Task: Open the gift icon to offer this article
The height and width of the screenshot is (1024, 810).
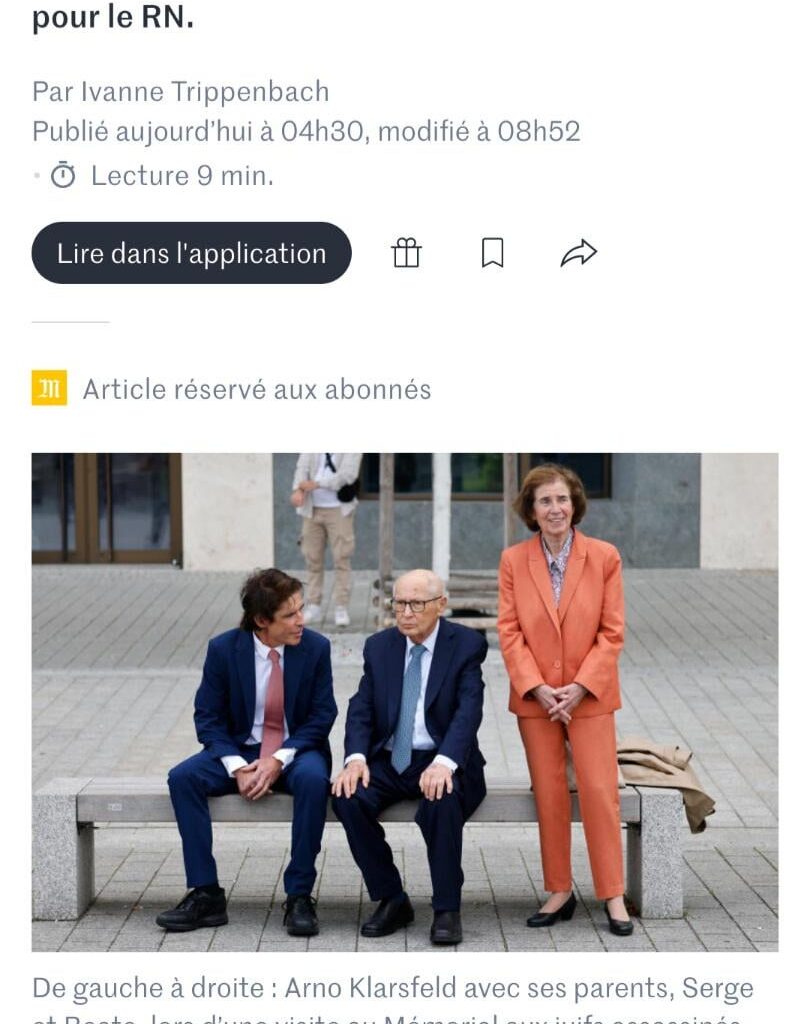Action: click(404, 253)
